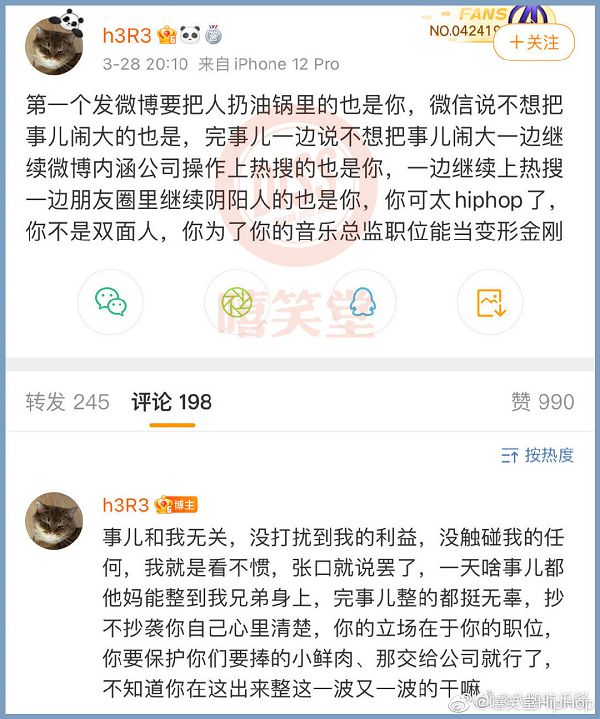Open the 赞 990 likes list
The width and height of the screenshot is (600, 719).
tap(542, 402)
